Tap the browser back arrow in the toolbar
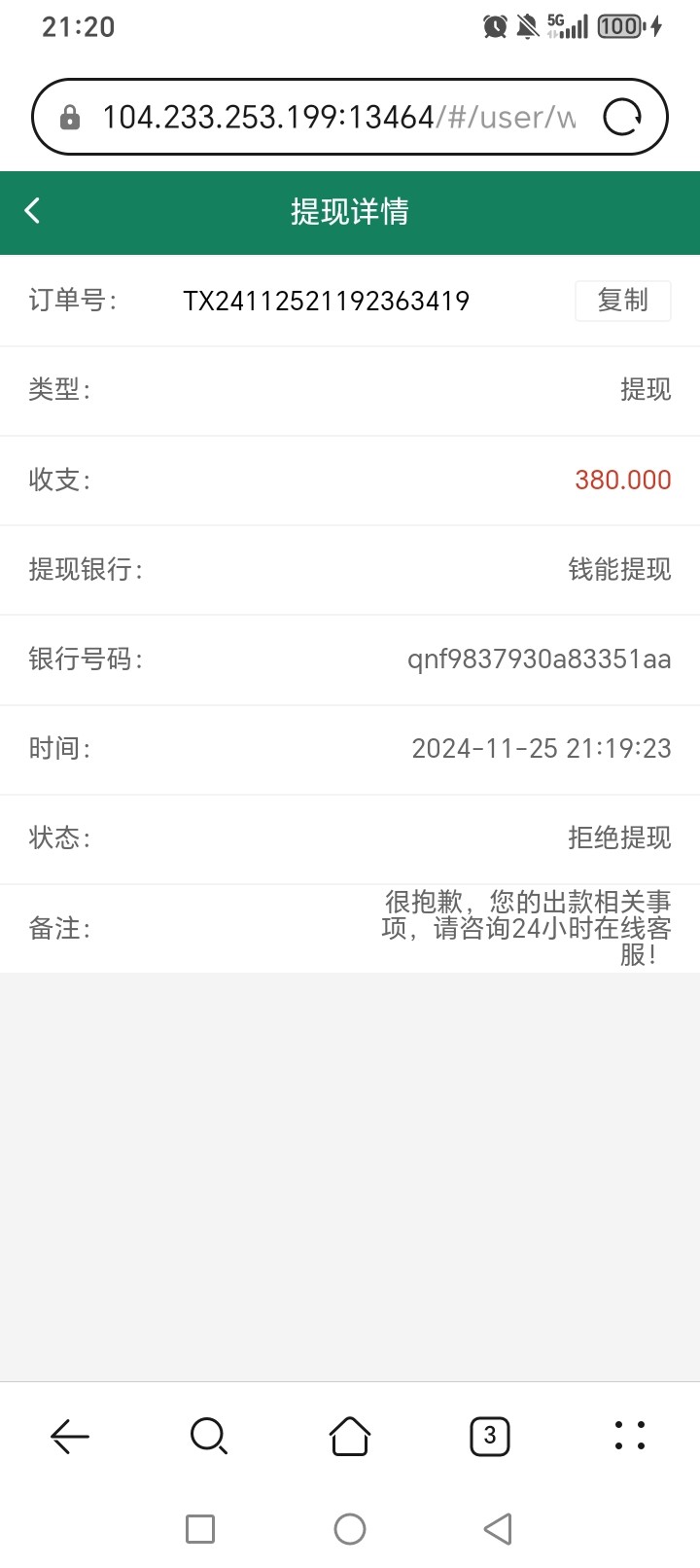 (70, 1436)
